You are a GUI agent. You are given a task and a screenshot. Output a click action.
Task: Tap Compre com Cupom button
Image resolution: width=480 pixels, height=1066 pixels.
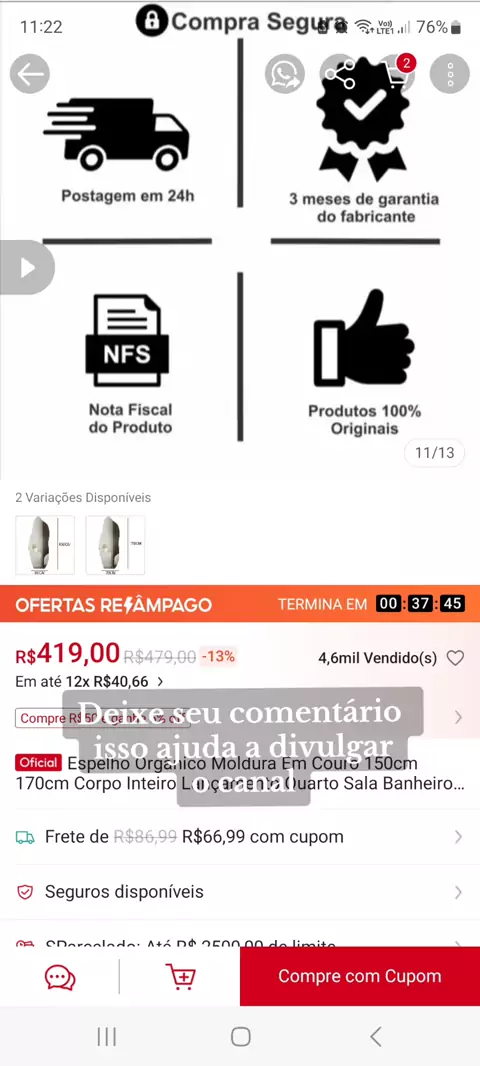360,976
